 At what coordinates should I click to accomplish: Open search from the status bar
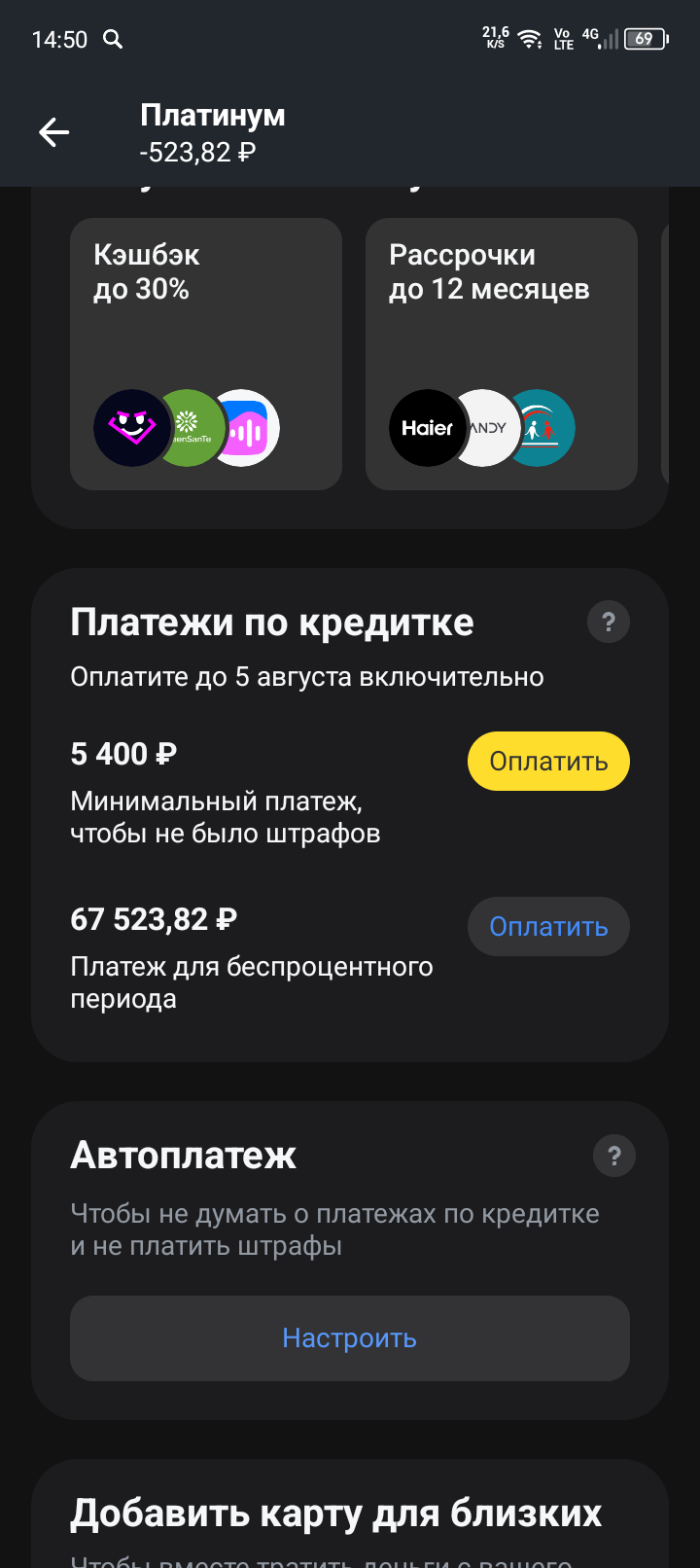tap(114, 40)
